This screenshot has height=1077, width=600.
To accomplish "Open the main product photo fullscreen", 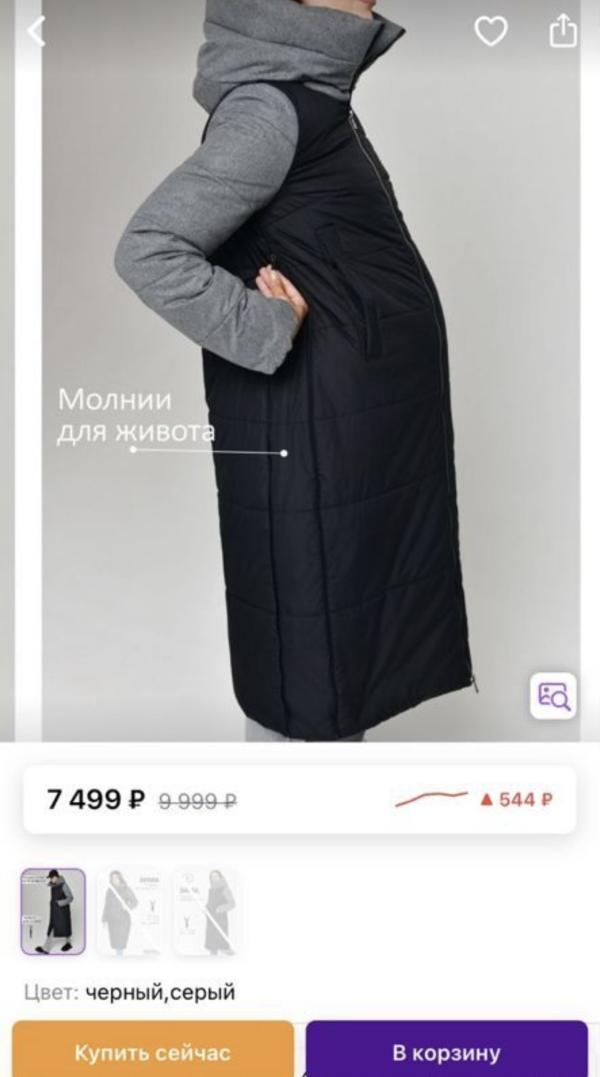I will 300,371.
